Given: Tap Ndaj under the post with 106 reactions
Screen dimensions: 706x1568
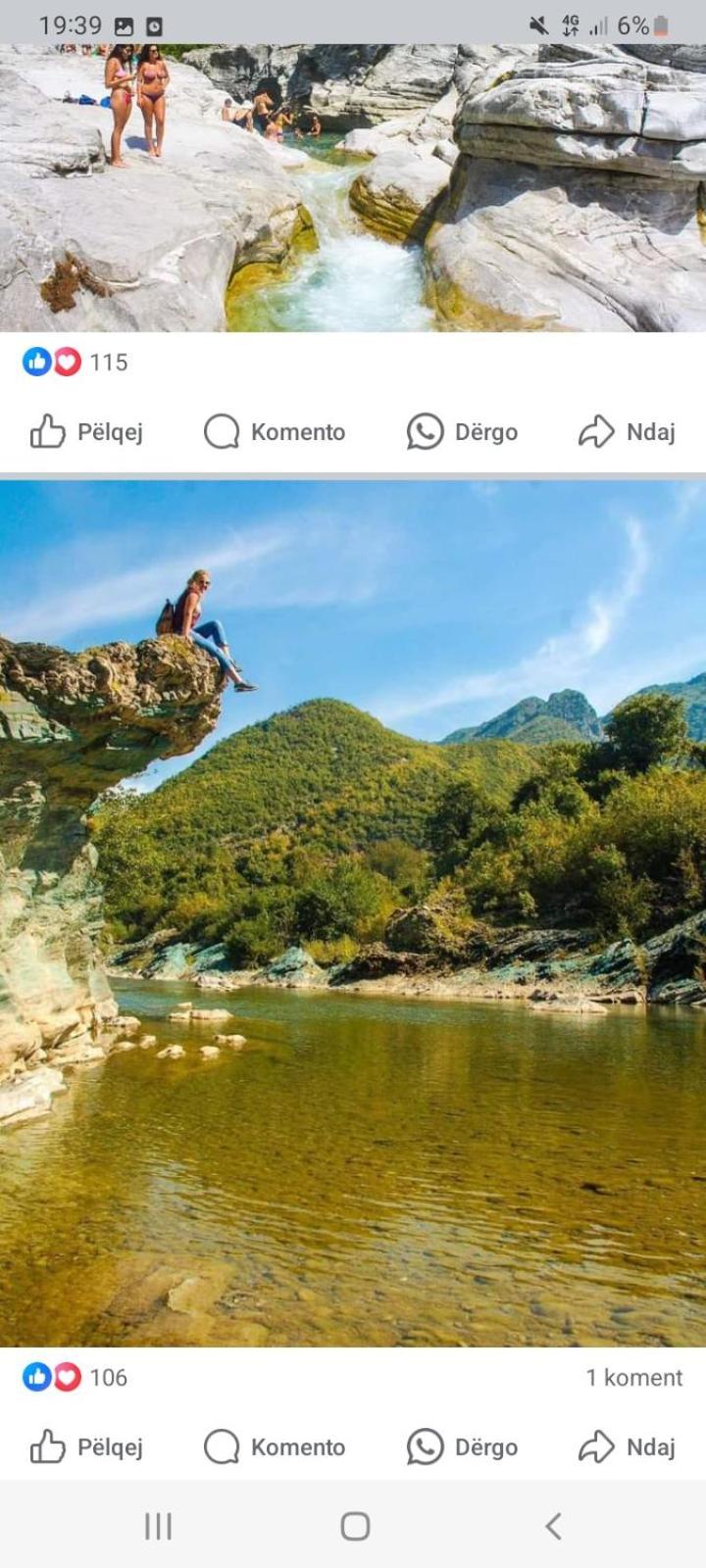Looking at the screenshot, I should [x=627, y=1447].
